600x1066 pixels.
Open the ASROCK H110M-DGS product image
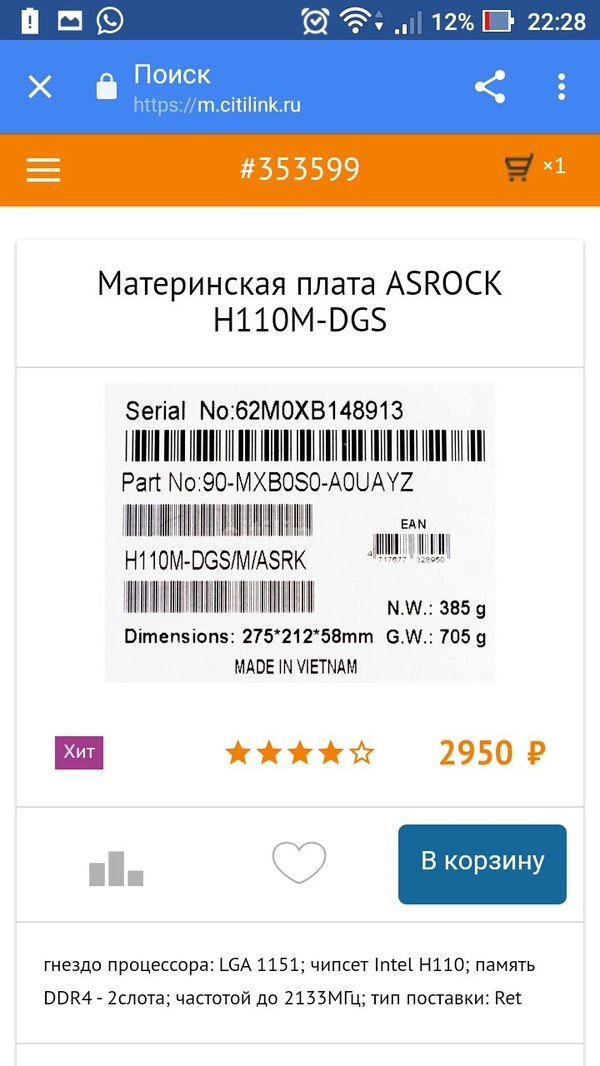[300, 532]
